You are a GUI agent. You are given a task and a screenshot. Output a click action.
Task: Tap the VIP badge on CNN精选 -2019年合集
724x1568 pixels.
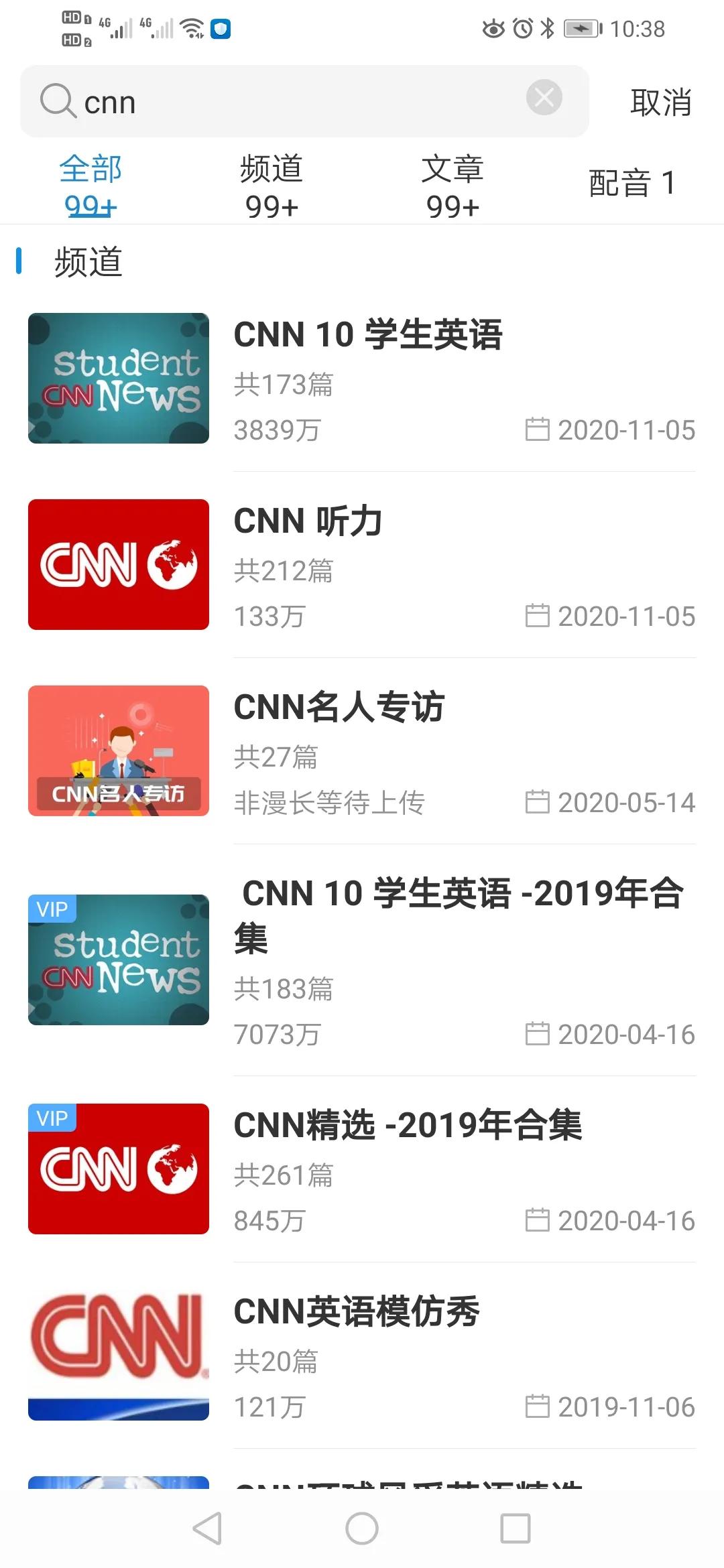pos(52,1118)
